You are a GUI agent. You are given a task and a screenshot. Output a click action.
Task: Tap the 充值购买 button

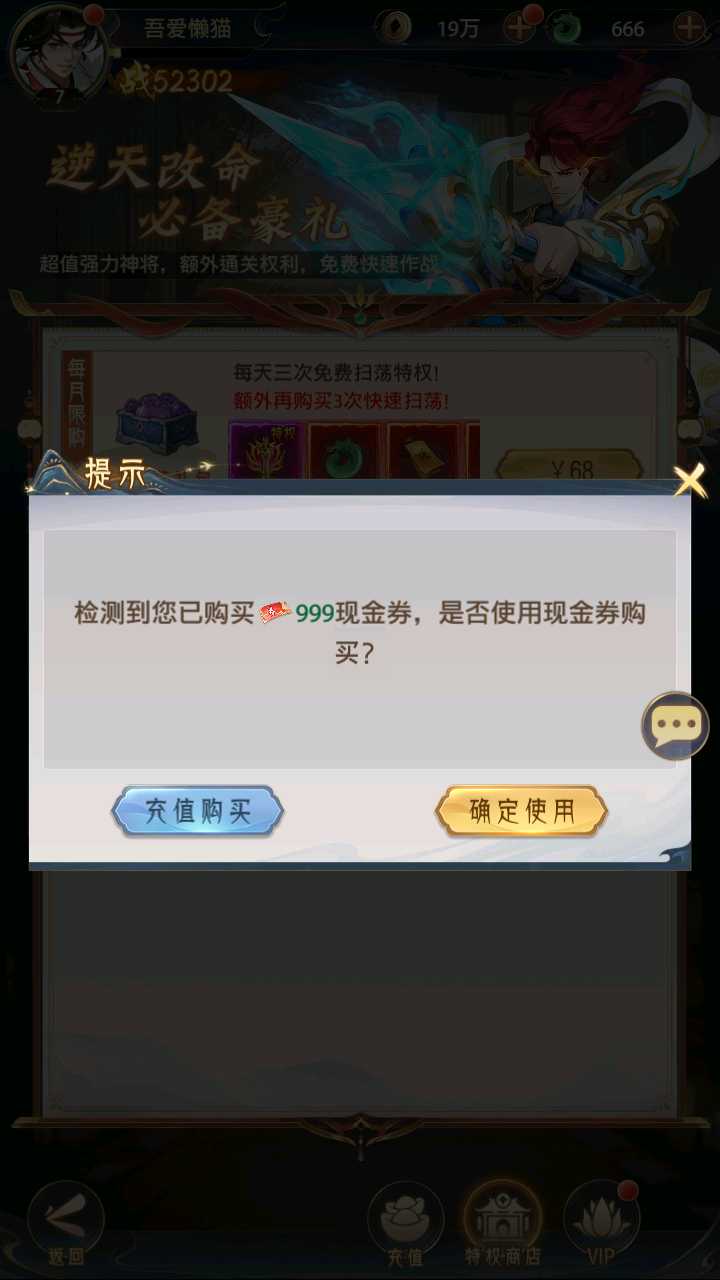point(198,811)
